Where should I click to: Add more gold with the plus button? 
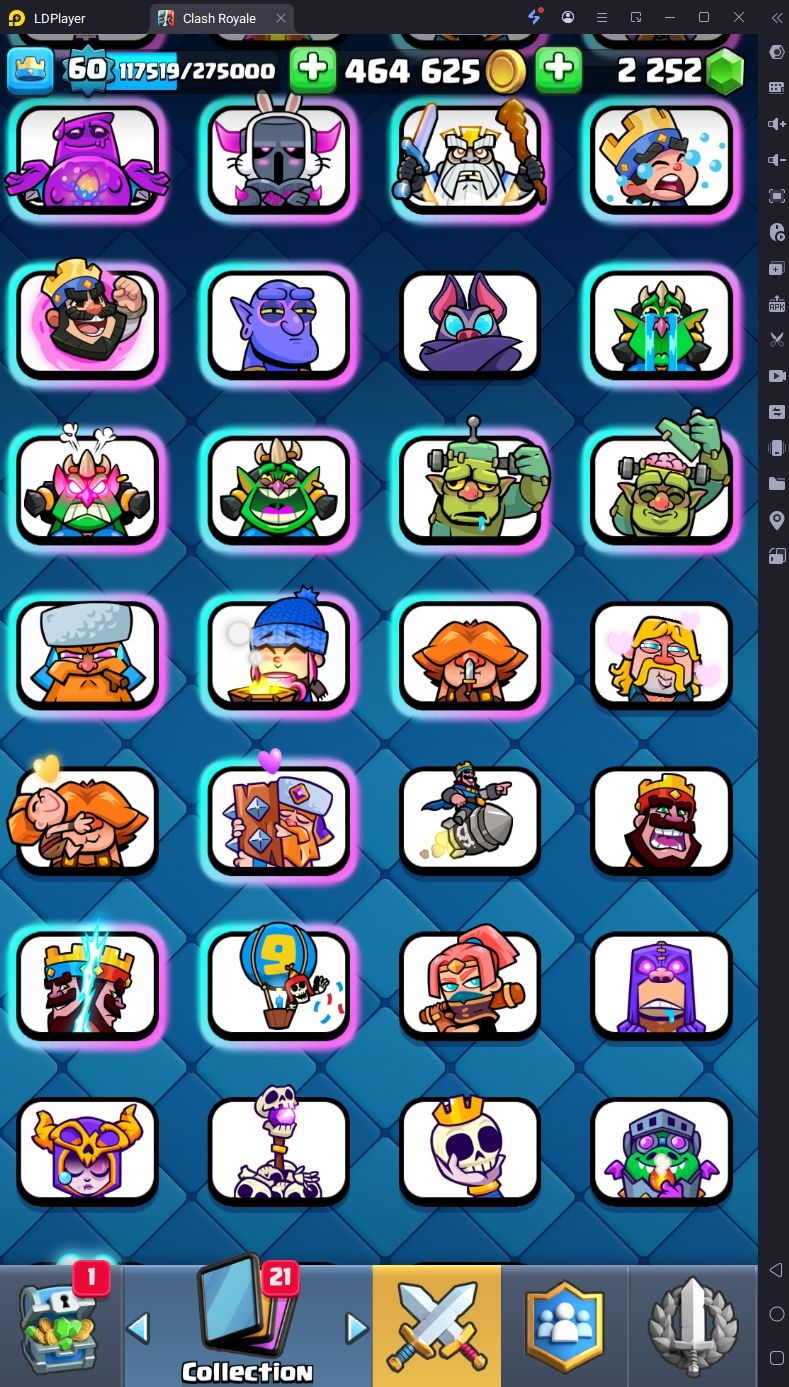point(313,69)
